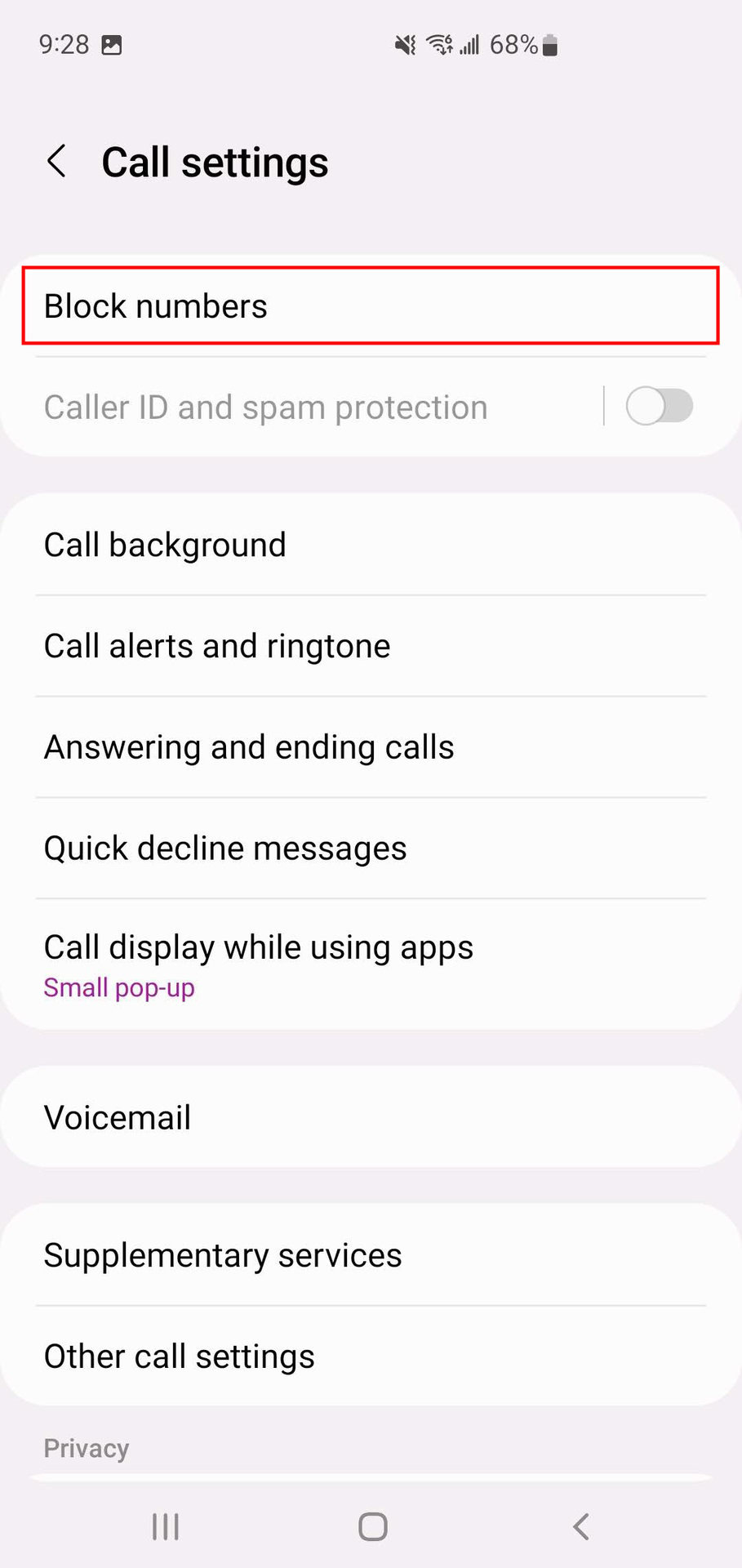Open recent apps from navigation bar
Image resolution: width=742 pixels, height=1568 pixels.
point(166,1526)
